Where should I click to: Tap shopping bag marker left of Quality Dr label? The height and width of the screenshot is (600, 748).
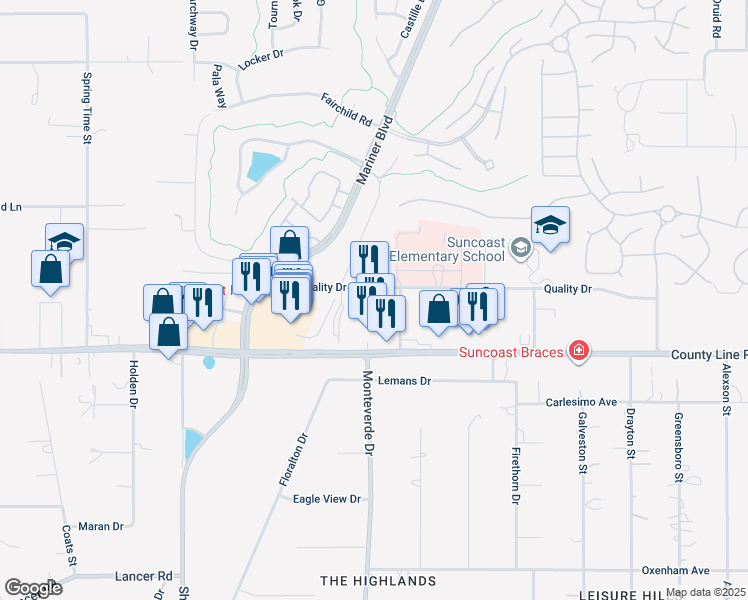point(438,310)
